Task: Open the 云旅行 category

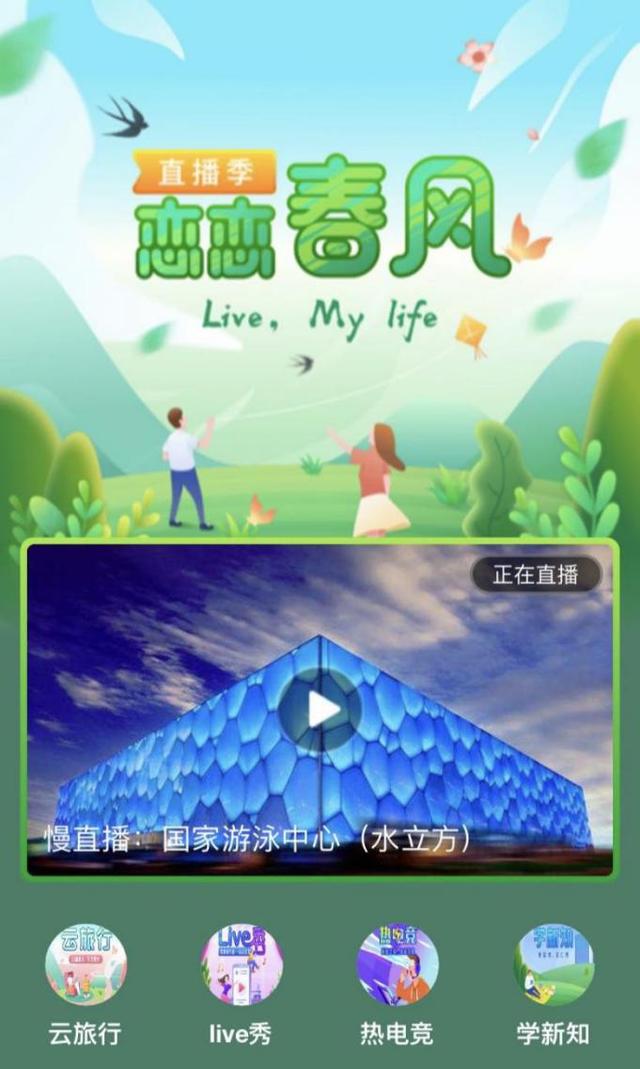Action: (85, 964)
